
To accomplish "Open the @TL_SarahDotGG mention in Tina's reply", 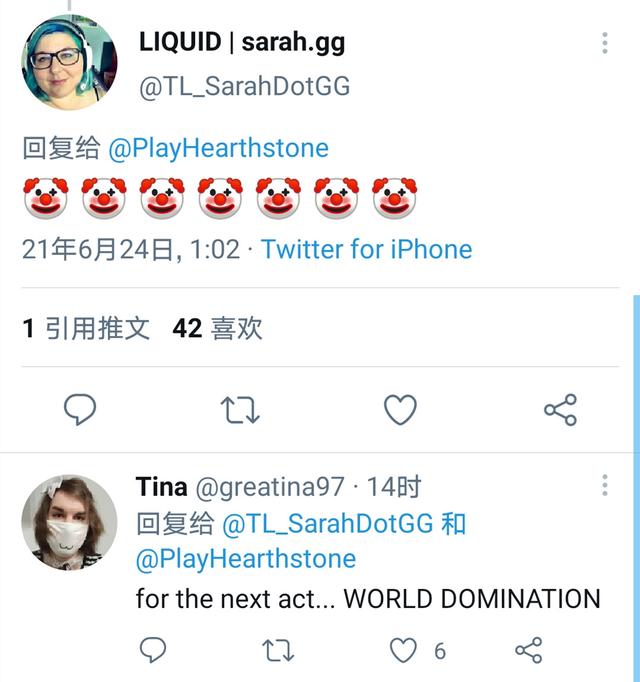I will (x=327, y=523).
